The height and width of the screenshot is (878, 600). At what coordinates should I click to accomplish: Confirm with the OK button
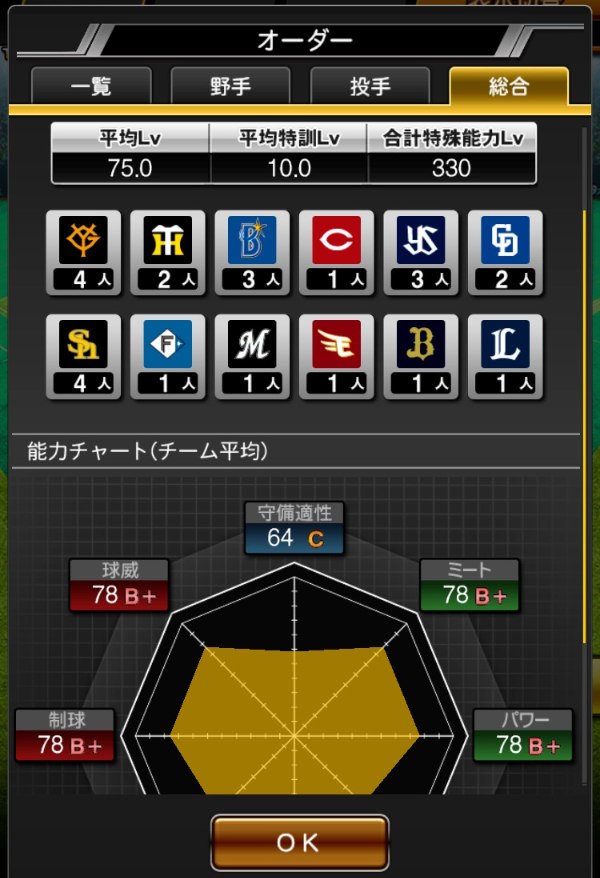(299, 843)
